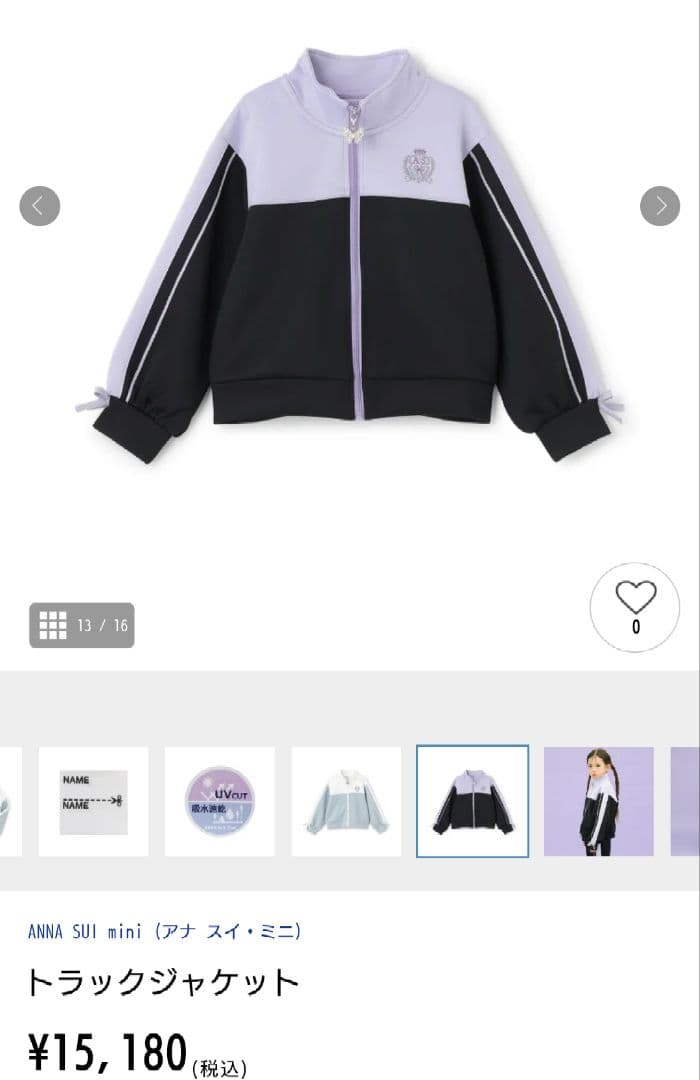700x1080 pixels.
Task: Open the image grid showing 13 / 16
Action: (x=81, y=626)
